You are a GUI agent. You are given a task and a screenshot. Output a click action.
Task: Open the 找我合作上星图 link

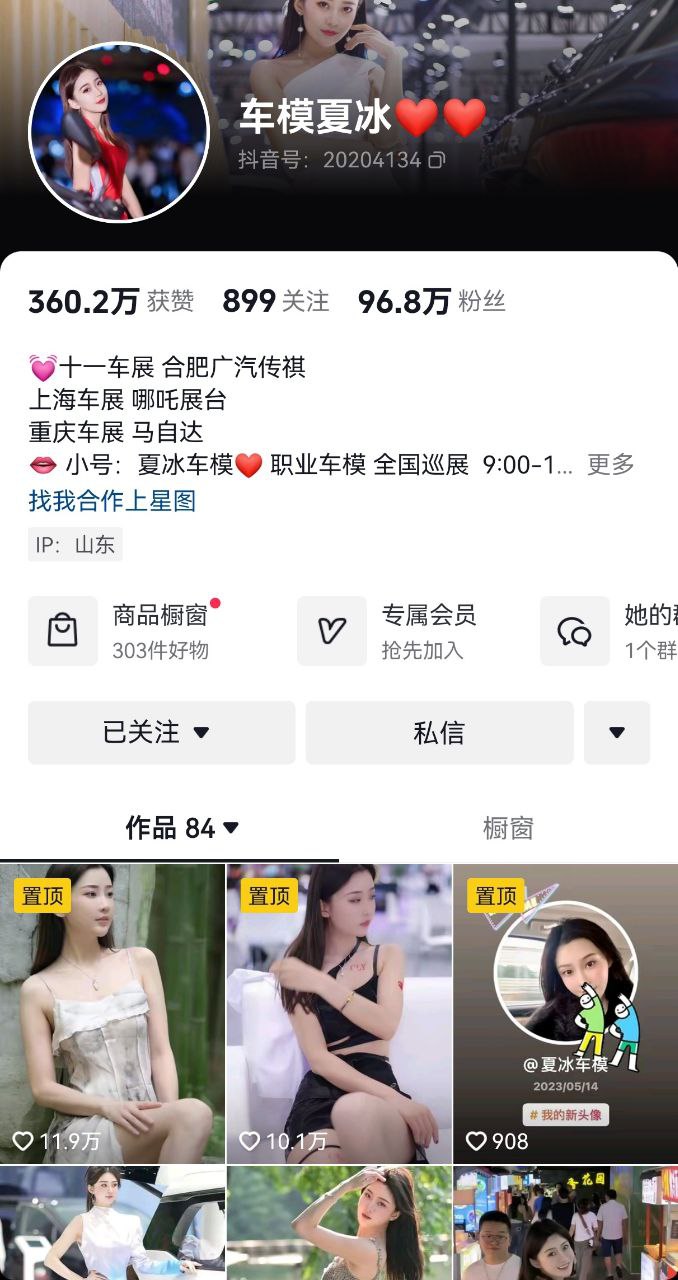tap(112, 501)
